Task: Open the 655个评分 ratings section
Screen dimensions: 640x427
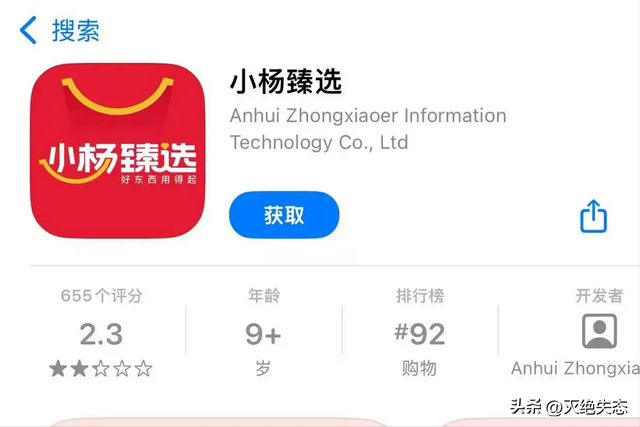Action: coord(101,333)
